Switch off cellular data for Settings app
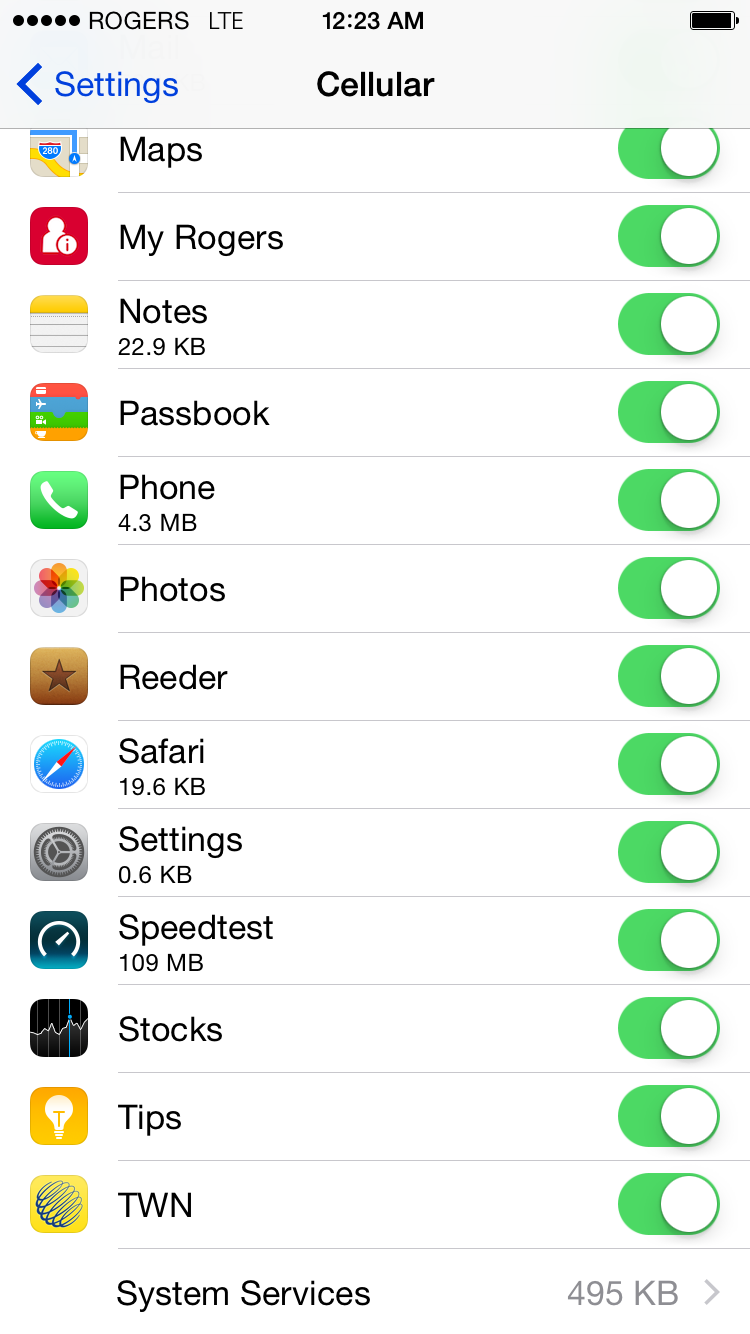Viewport: 750px width, 1334px height. pyautogui.click(x=669, y=853)
